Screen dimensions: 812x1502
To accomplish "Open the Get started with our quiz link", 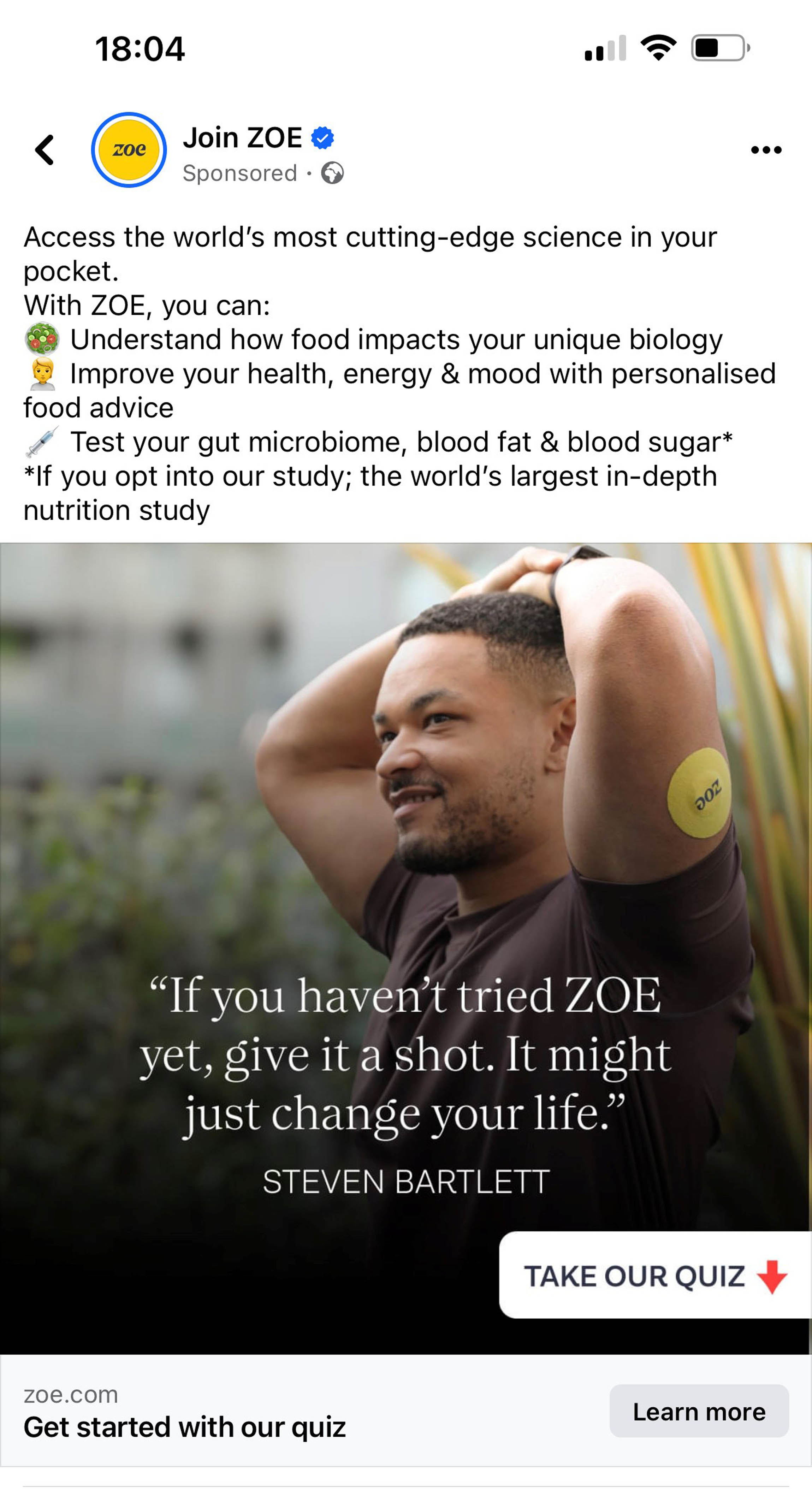I will 185,1427.
